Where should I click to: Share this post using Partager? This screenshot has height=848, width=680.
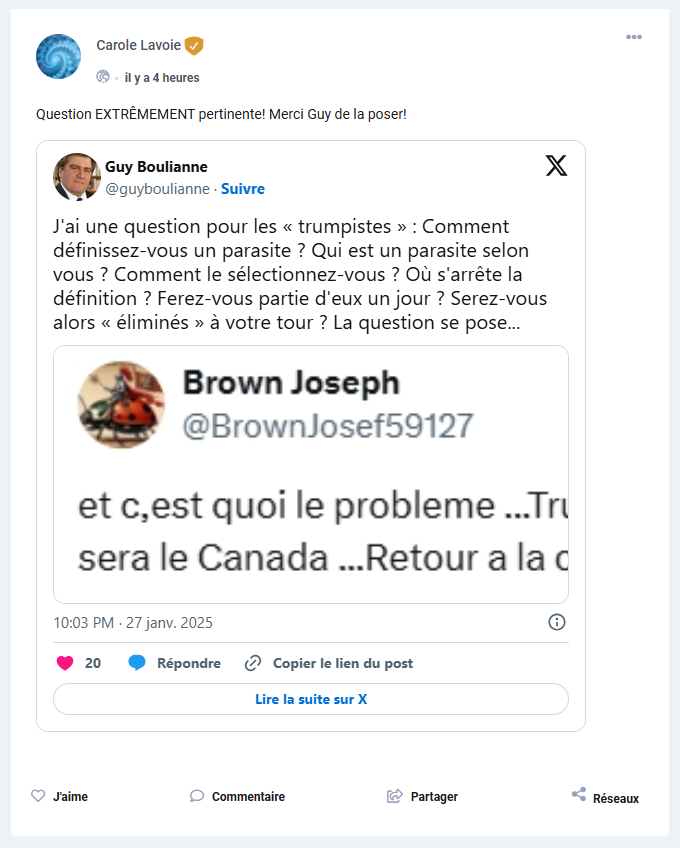[423, 797]
